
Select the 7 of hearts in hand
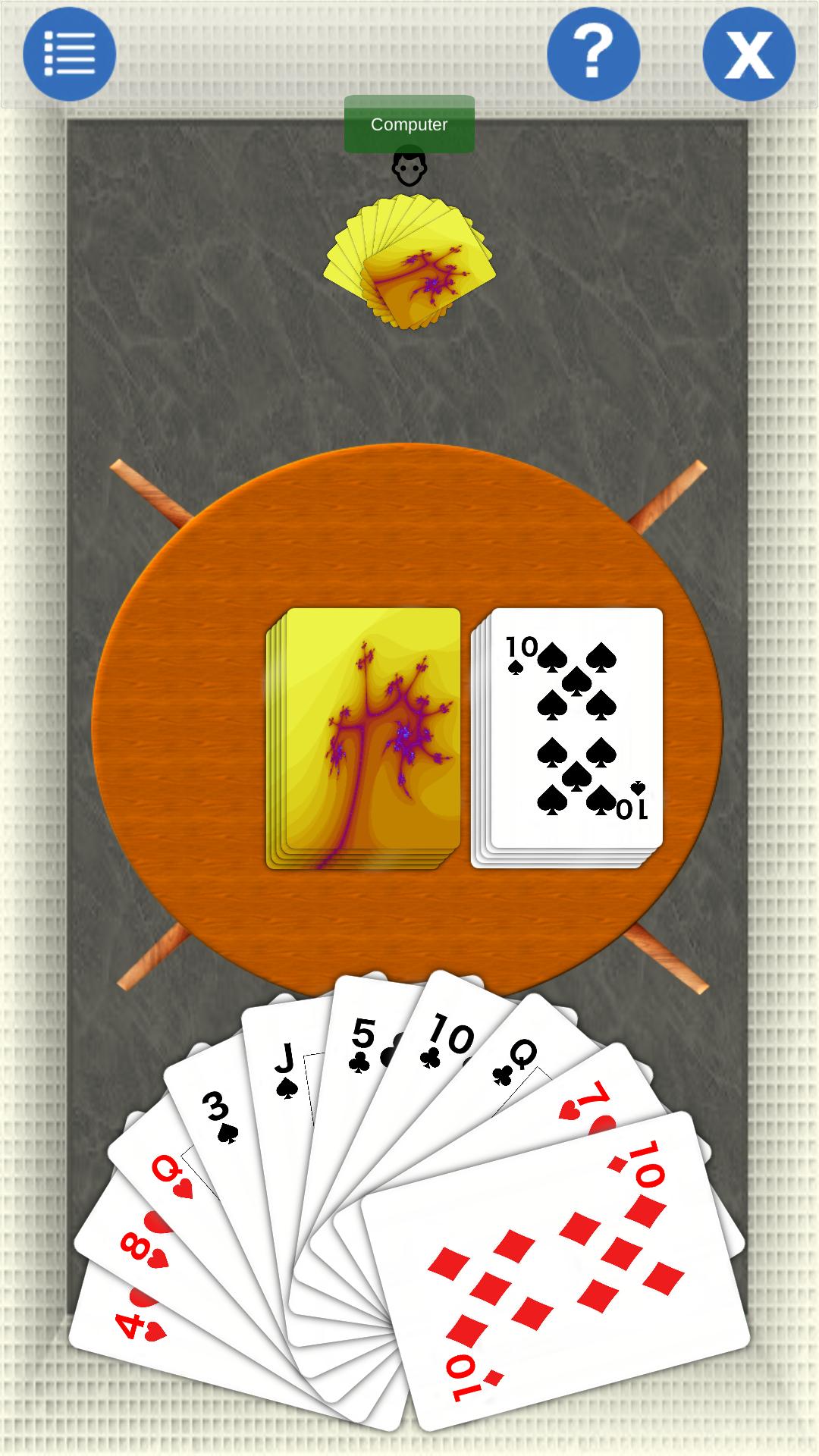click(599, 1098)
